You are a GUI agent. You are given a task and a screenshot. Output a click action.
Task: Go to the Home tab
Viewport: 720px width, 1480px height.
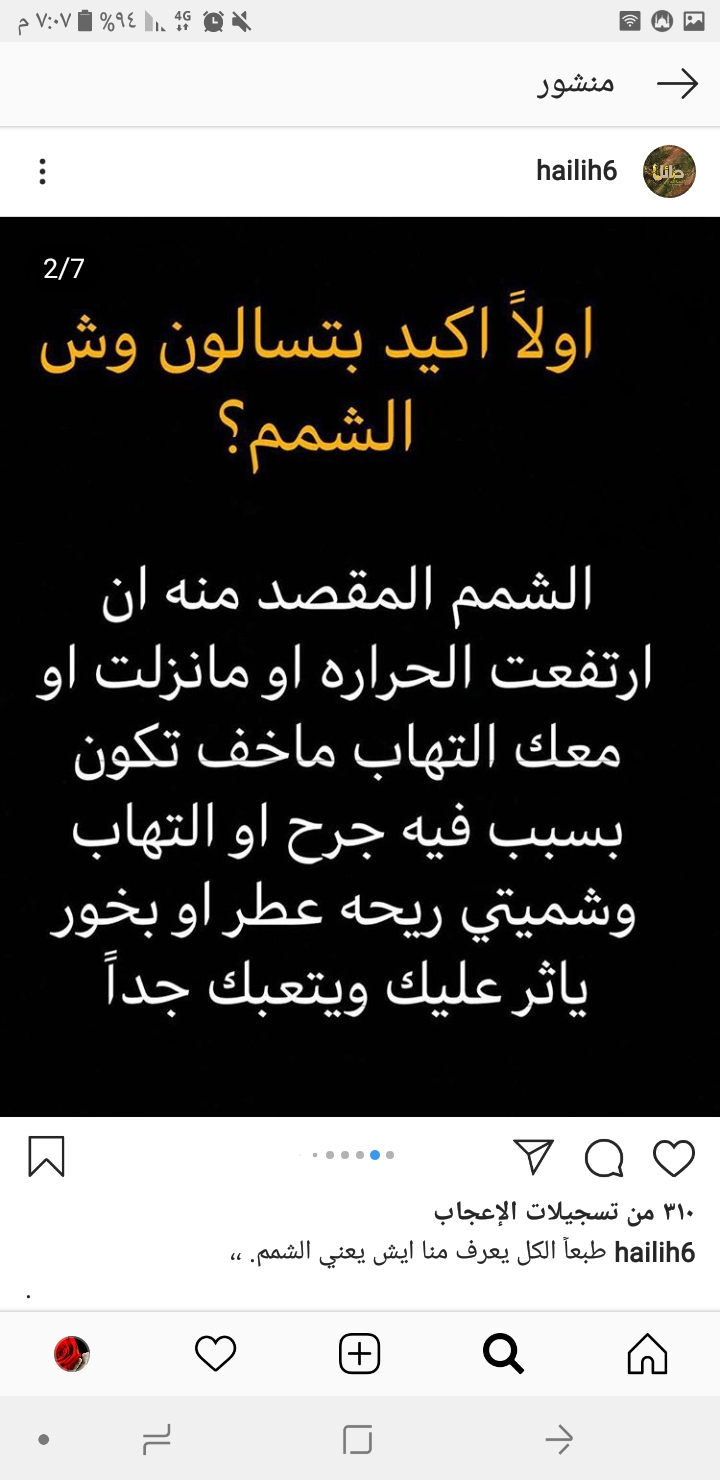(x=647, y=1354)
